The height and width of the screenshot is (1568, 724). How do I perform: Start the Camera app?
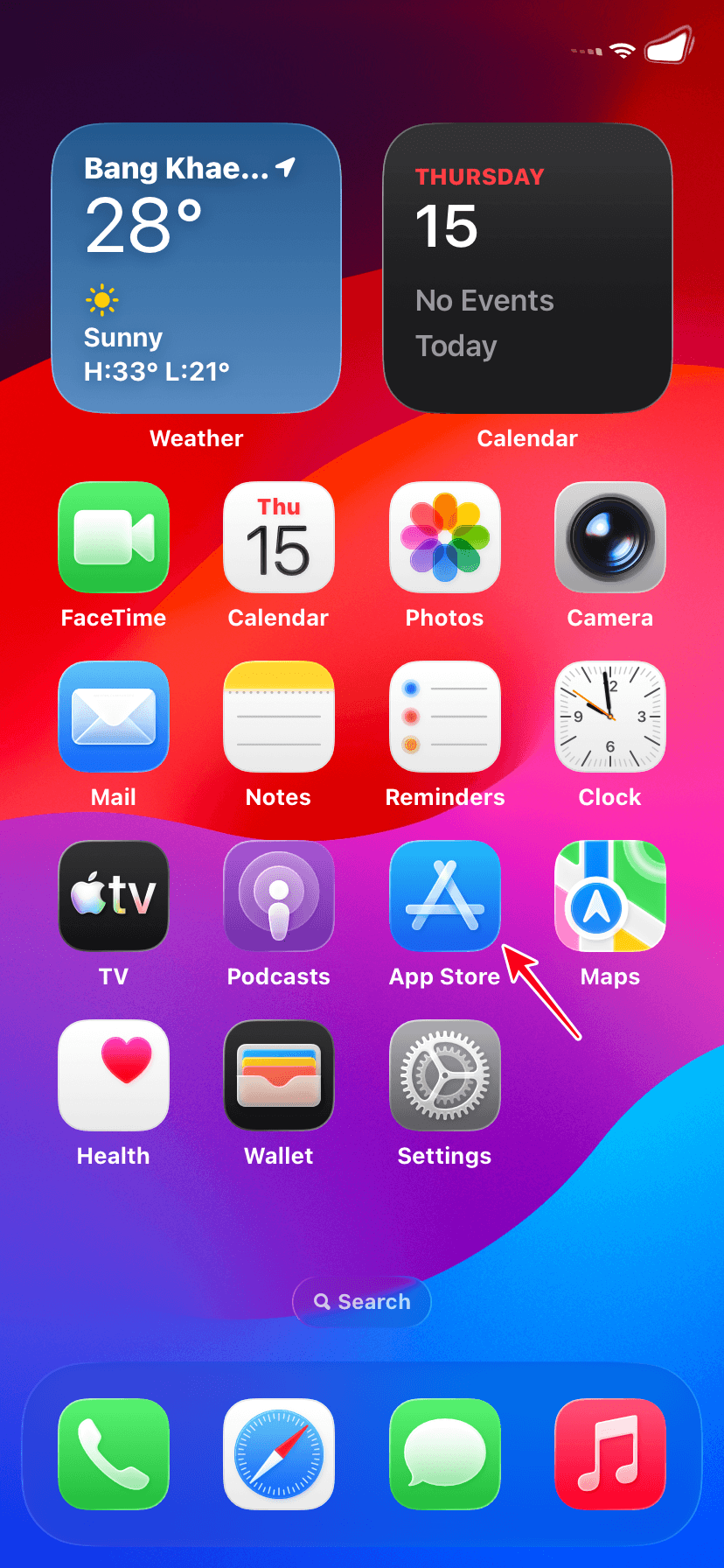point(609,536)
